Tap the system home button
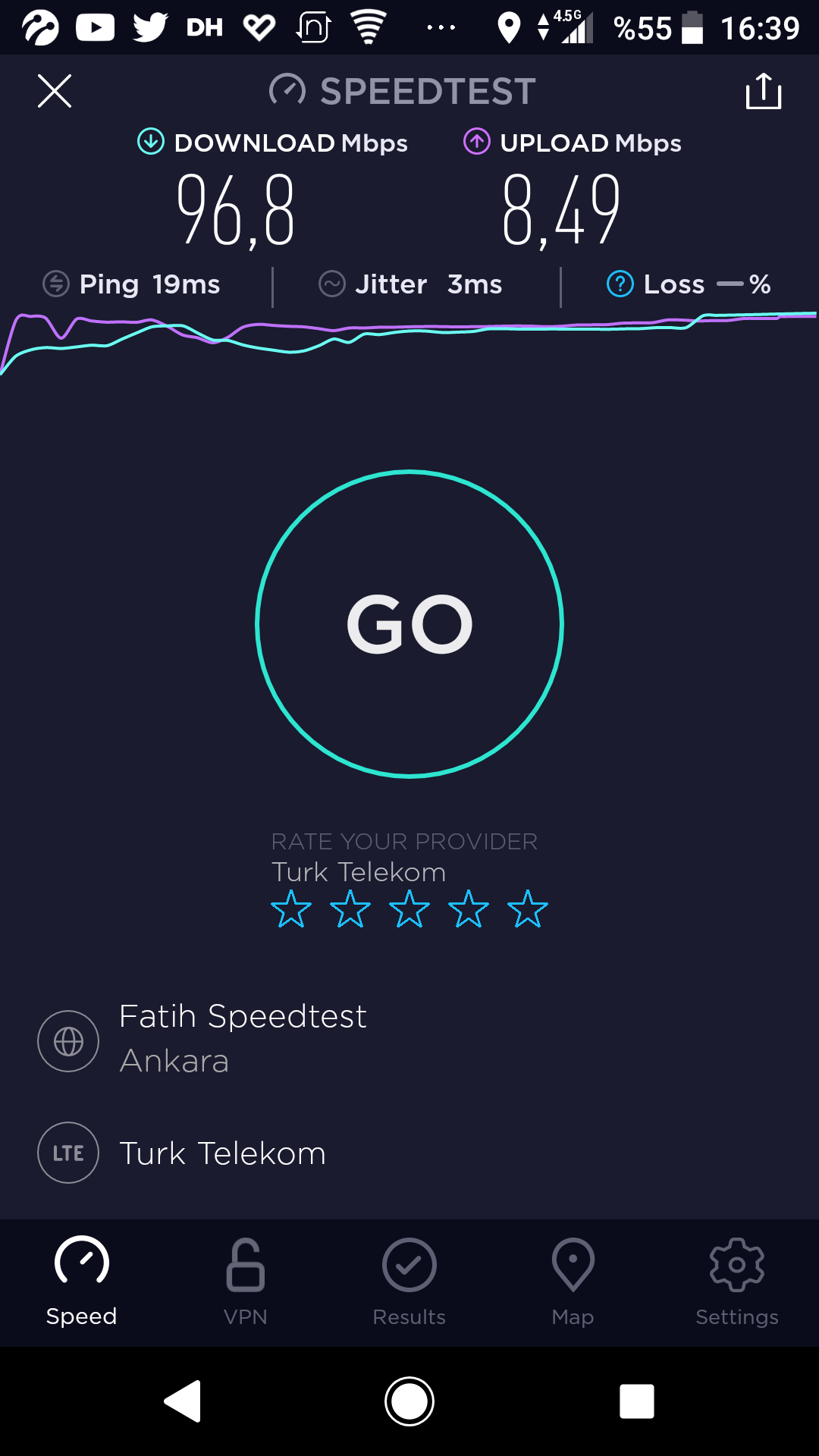Image resolution: width=819 pixels, height=1456 pixels. pyautogui.click(x=409, y=1401)
